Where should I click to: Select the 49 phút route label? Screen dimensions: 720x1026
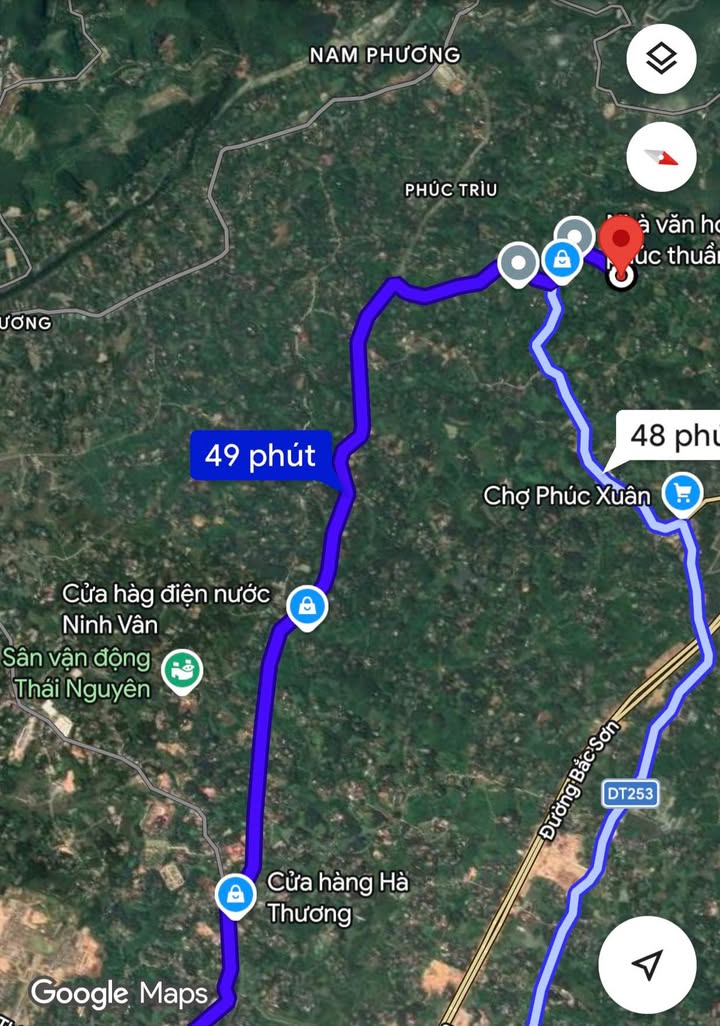click(260, 456)
